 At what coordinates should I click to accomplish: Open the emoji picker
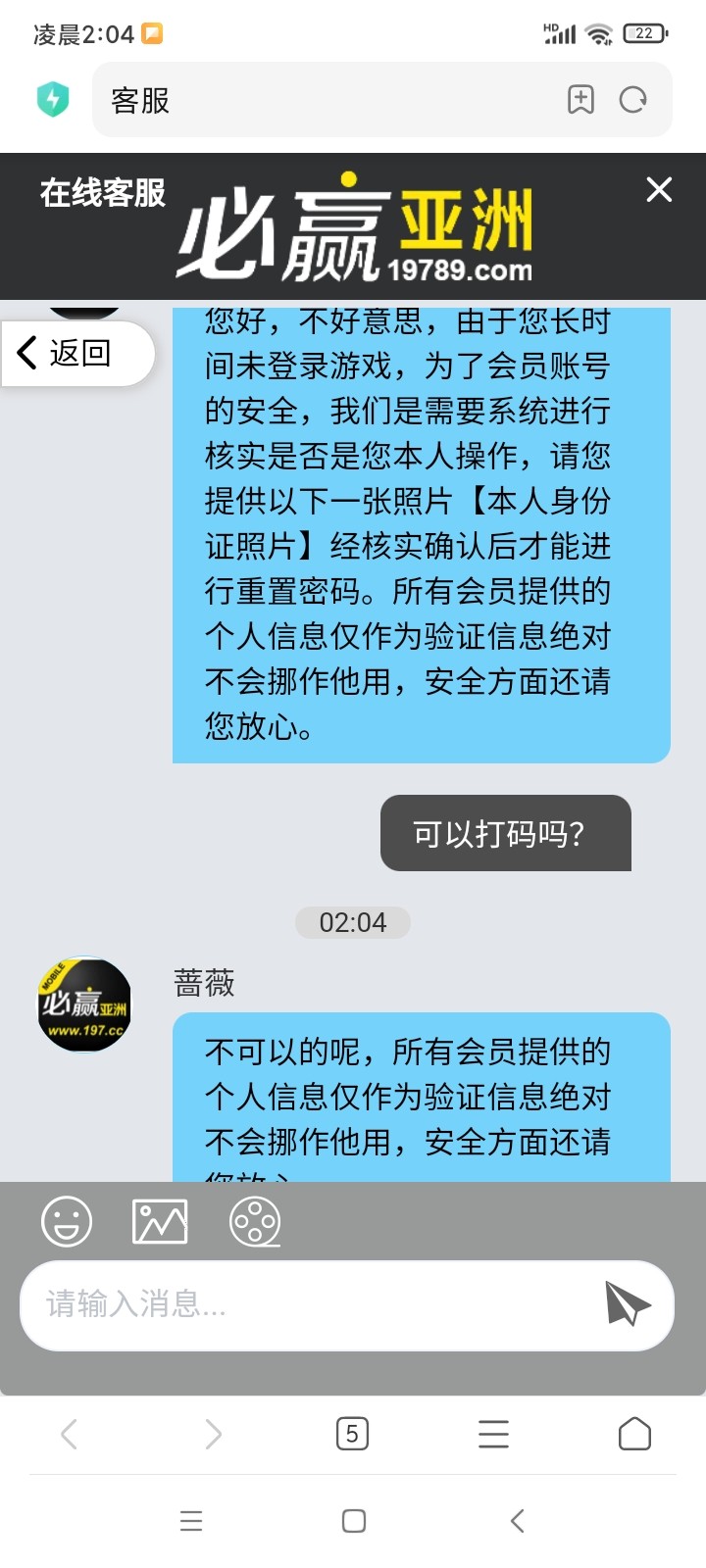coord(67,1221)
